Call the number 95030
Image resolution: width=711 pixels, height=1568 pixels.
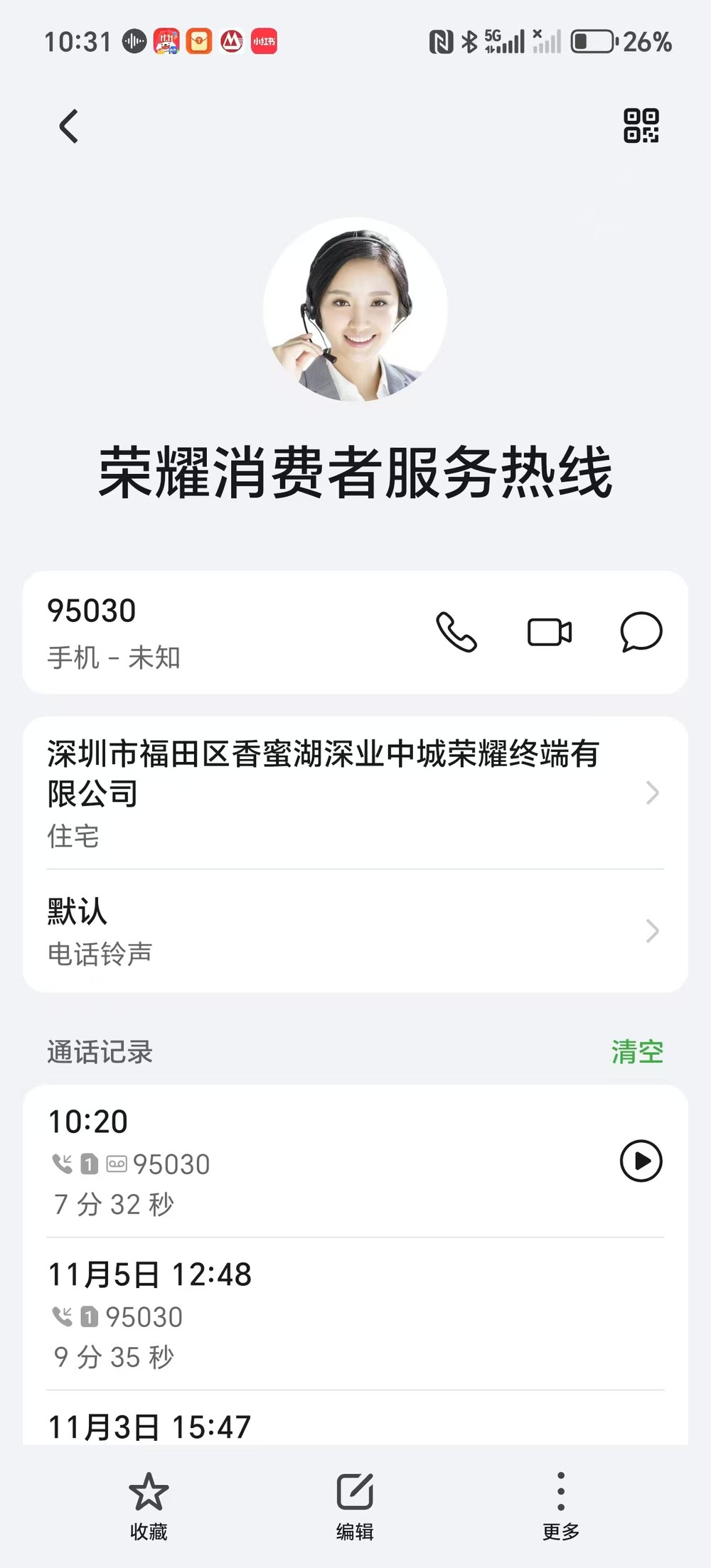tap(456, 632)
